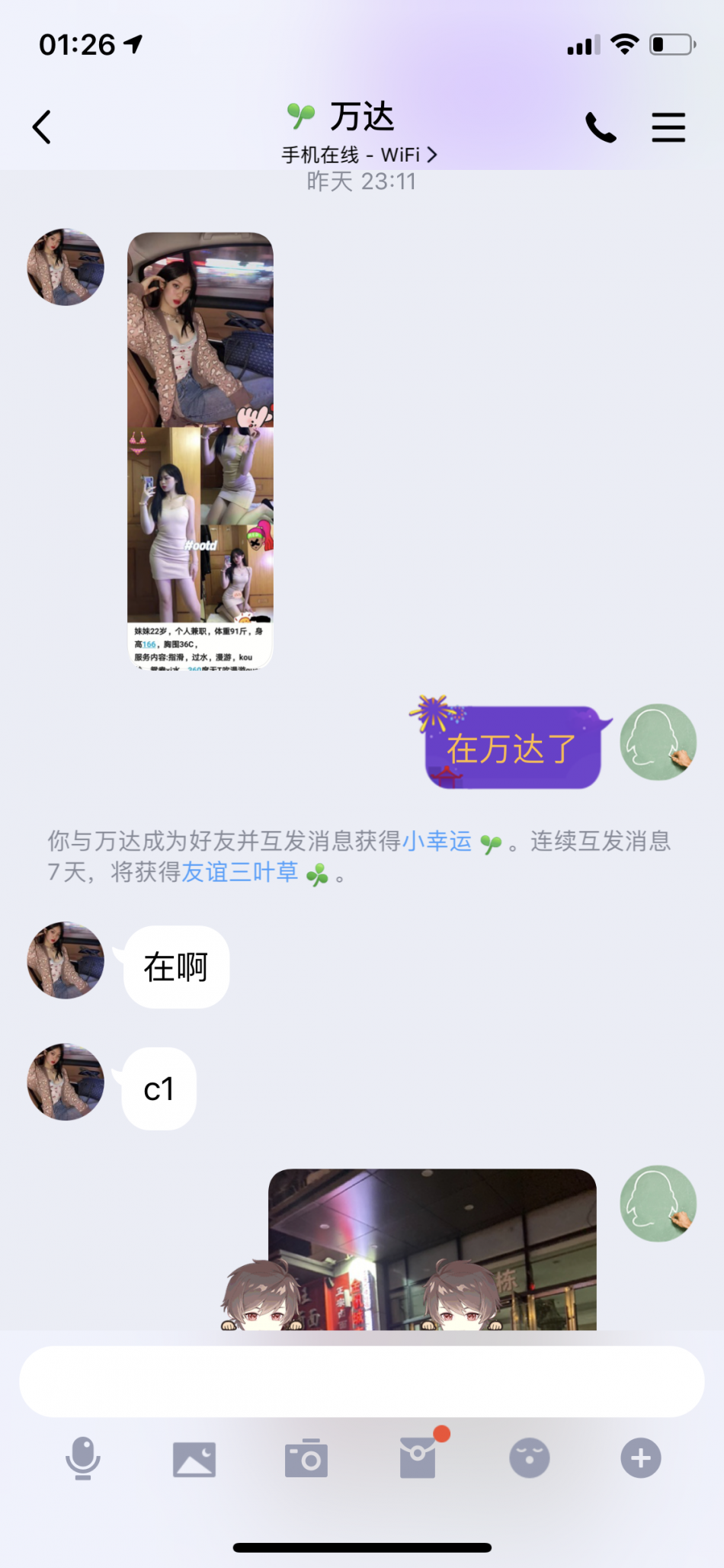Open the emoji sticker panel
Viewport: 724px width, 1568px height.
529,1458
